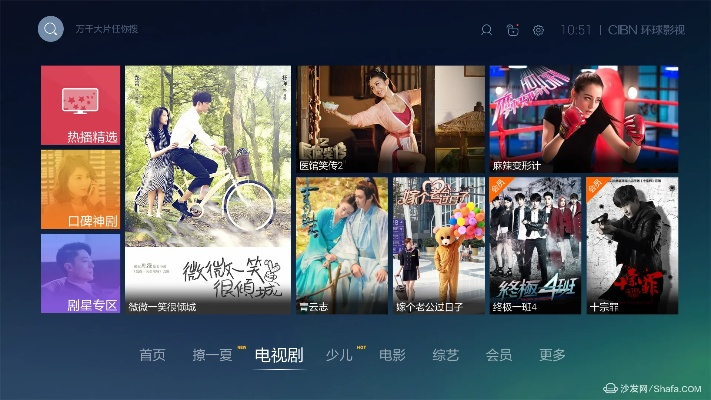Select the 电视剧 tab
This screenshot has width=711, height=400.
coord(278,355)
